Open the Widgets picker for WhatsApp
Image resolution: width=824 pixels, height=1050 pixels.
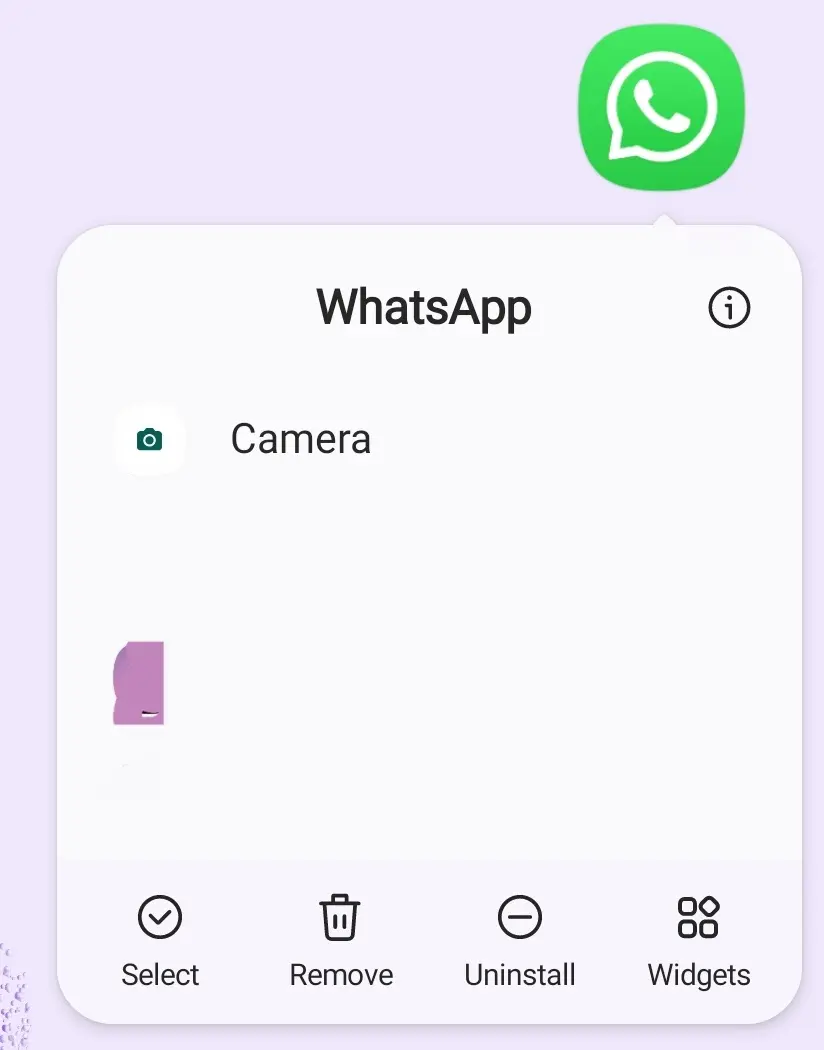[698, 940]
